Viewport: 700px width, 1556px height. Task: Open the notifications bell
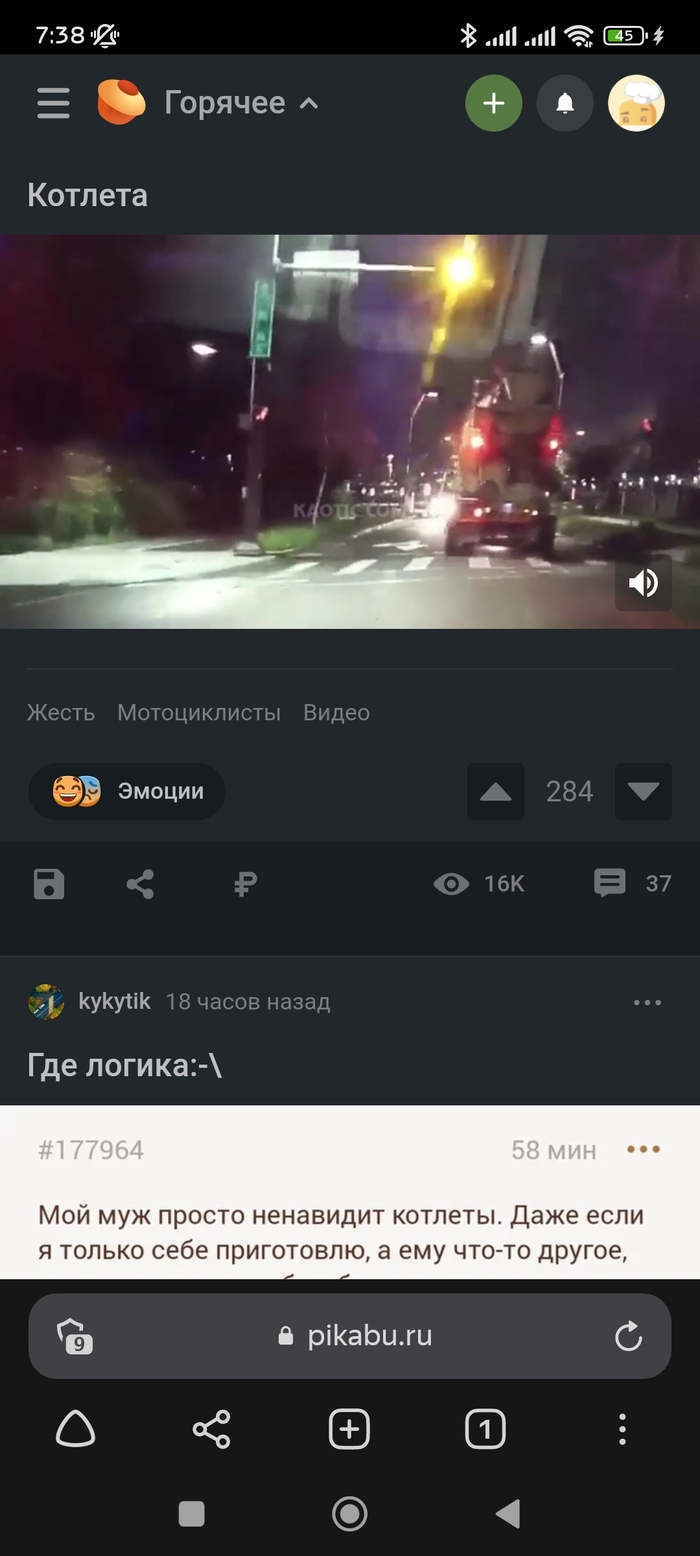(565, 103)
